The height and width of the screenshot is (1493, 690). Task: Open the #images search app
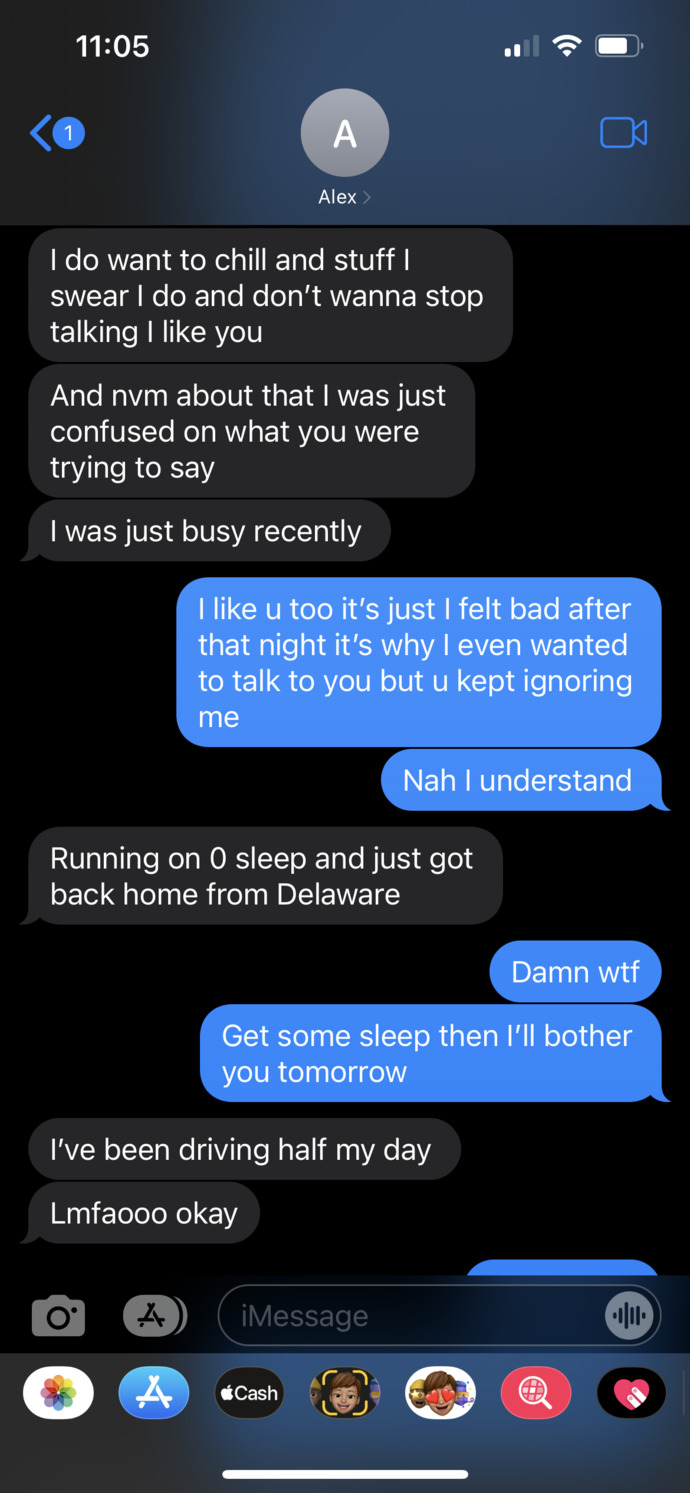tap(536, 1393)
